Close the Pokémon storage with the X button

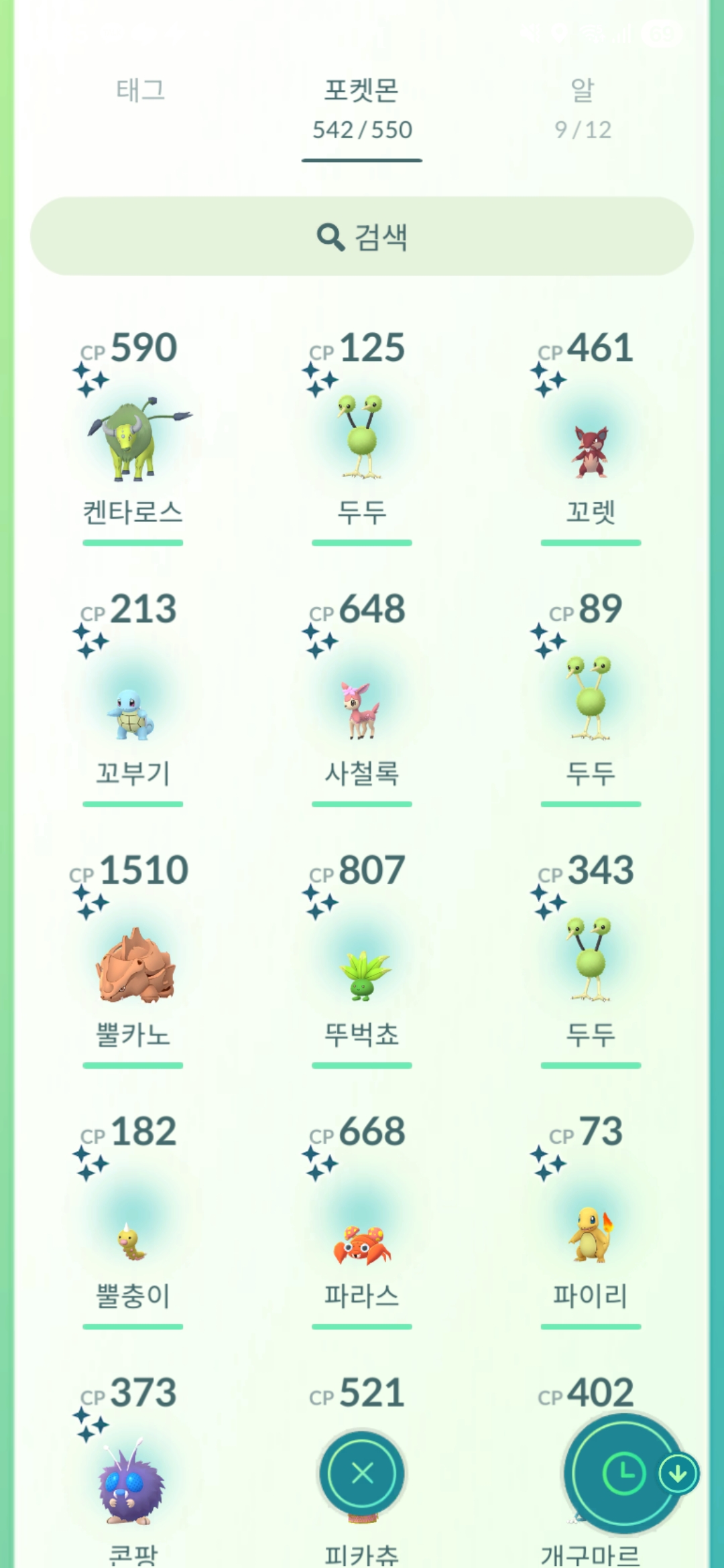(x=362, y=1474)
